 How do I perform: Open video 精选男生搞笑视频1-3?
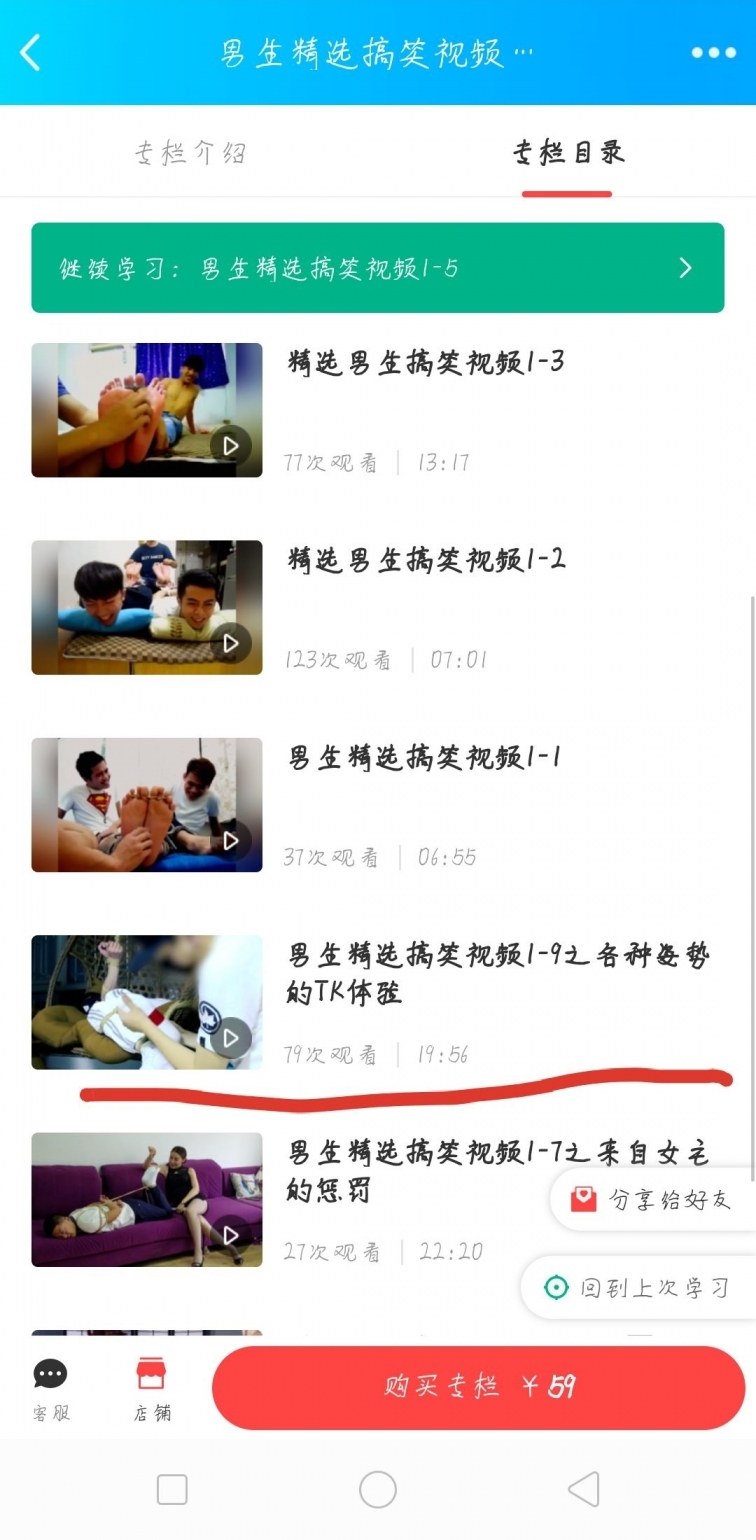click(425, 362)
